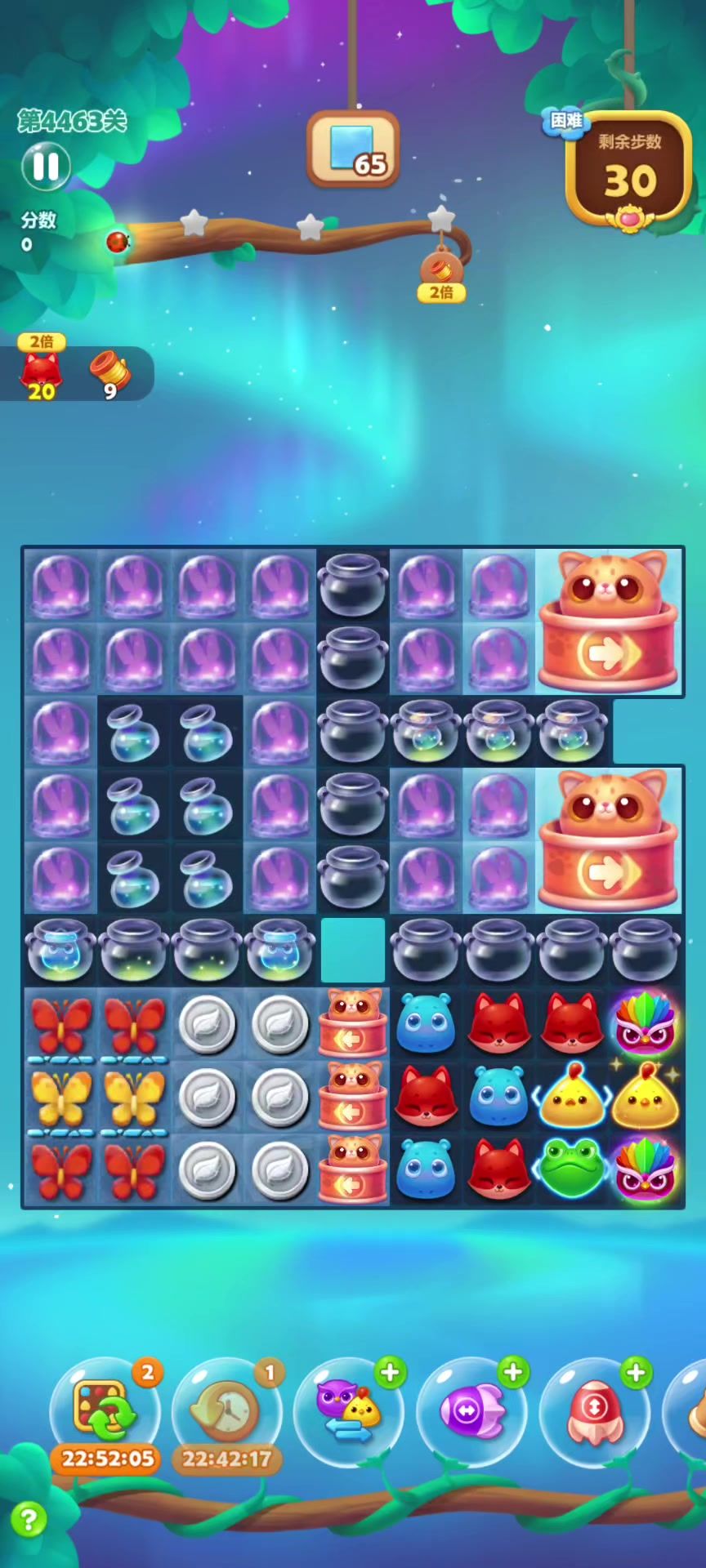This screenshot has width=706, height=1568.
Task: Use the board shuffle booster
Action: point(104,1410)
